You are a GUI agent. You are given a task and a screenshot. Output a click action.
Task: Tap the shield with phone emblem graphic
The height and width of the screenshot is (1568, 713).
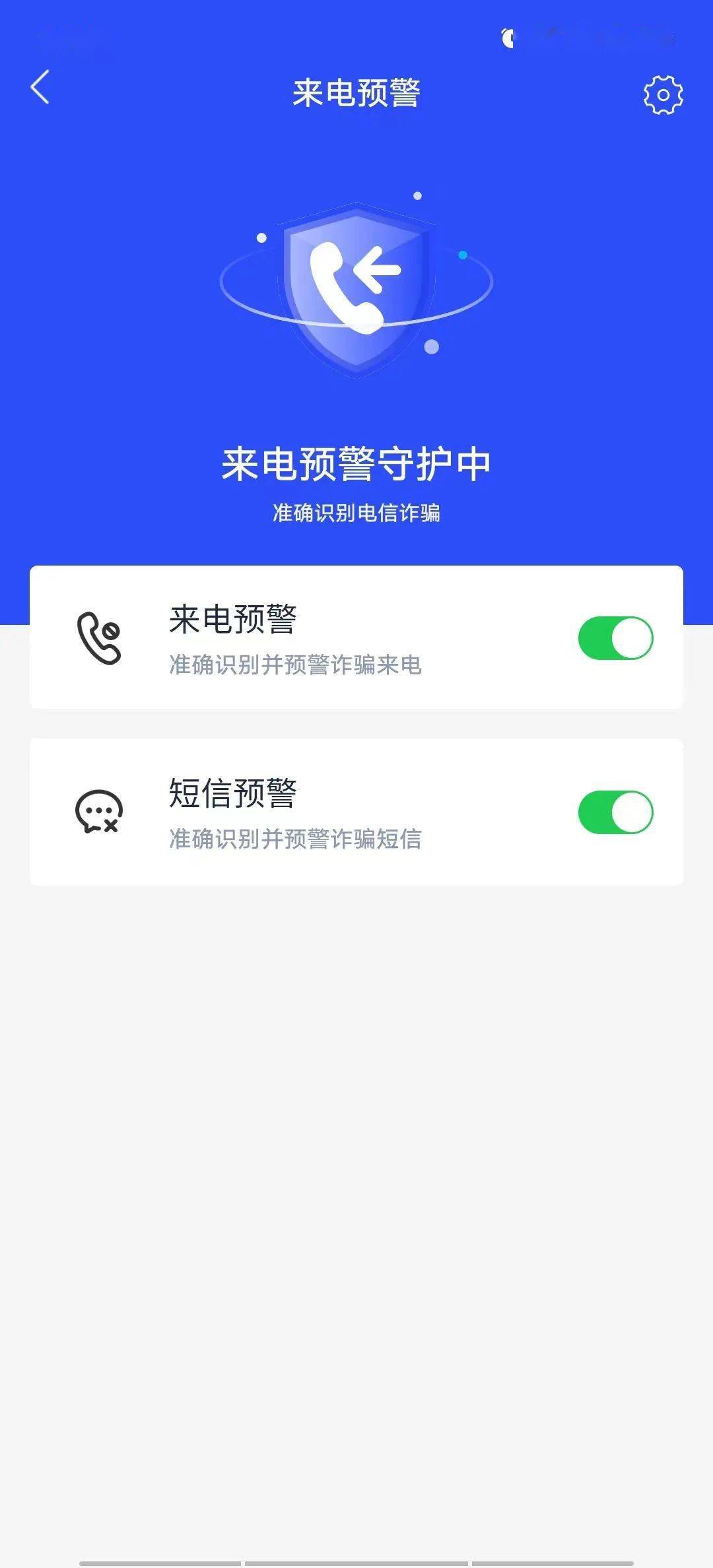click(x=356, y=284)
